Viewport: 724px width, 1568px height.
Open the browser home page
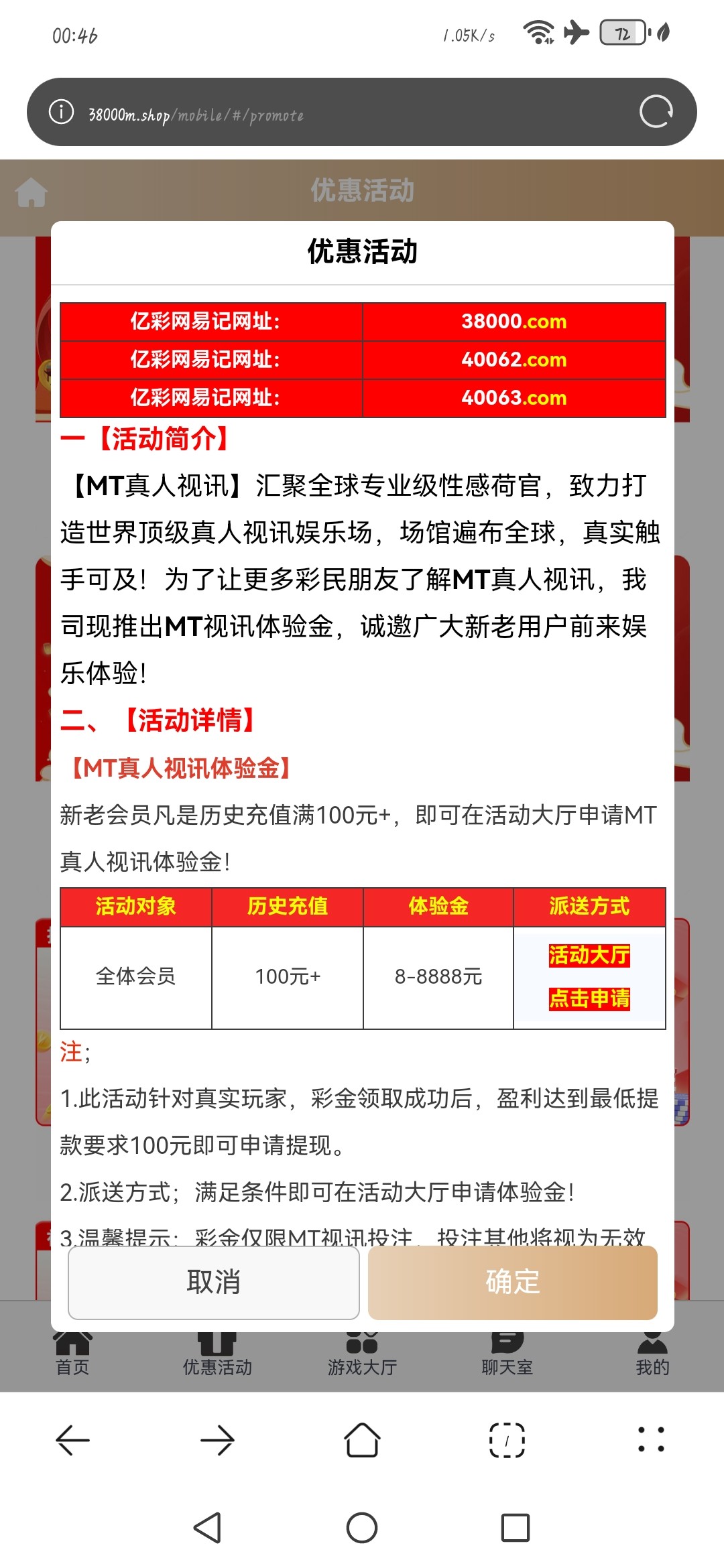362,1440
